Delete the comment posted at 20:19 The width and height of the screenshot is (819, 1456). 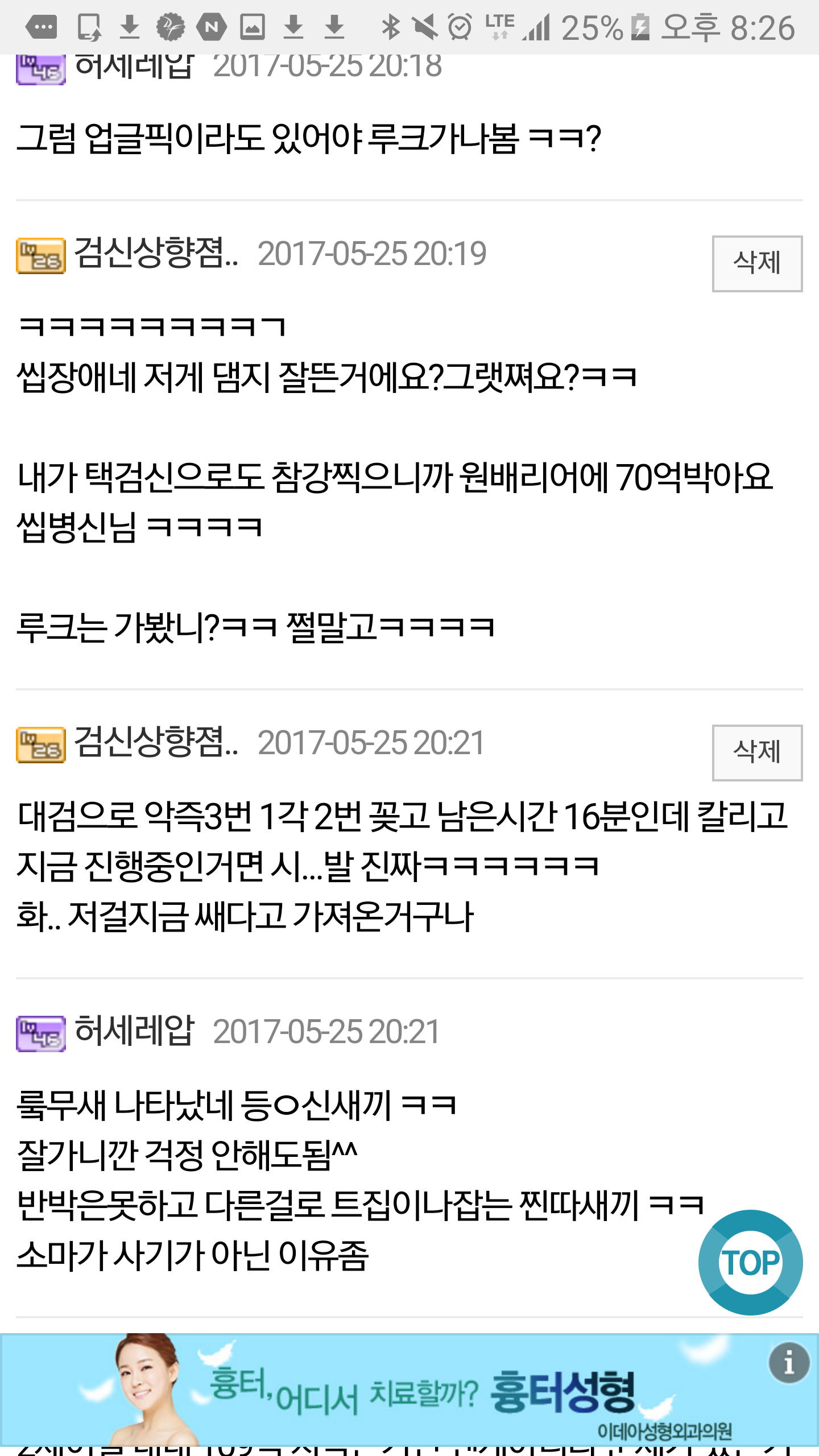[x=757, y=264]
